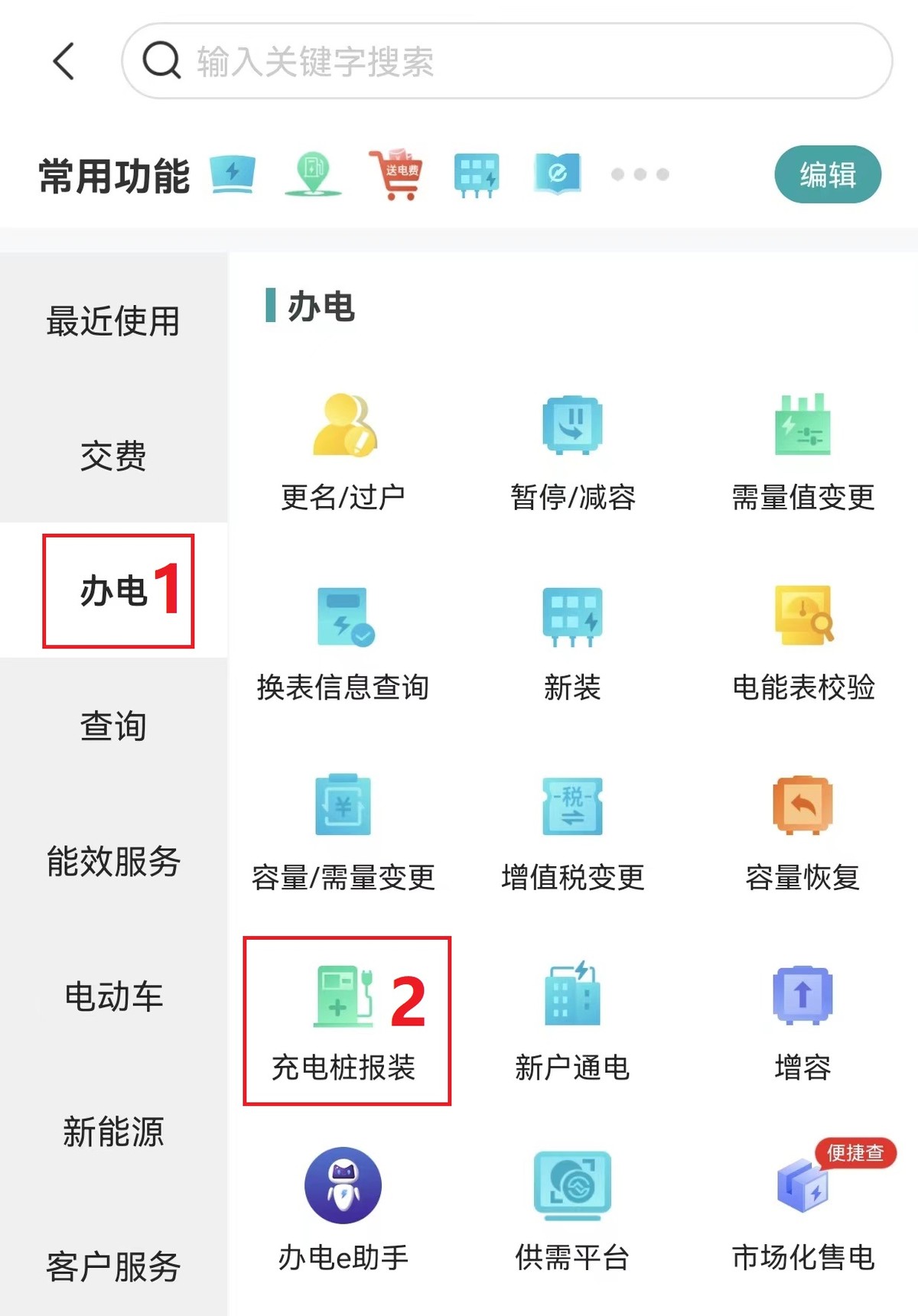Viewport: 918px width, 1316px height.
Task: Select the 容量恢复 icon
Action: click(x=803, y=826)
